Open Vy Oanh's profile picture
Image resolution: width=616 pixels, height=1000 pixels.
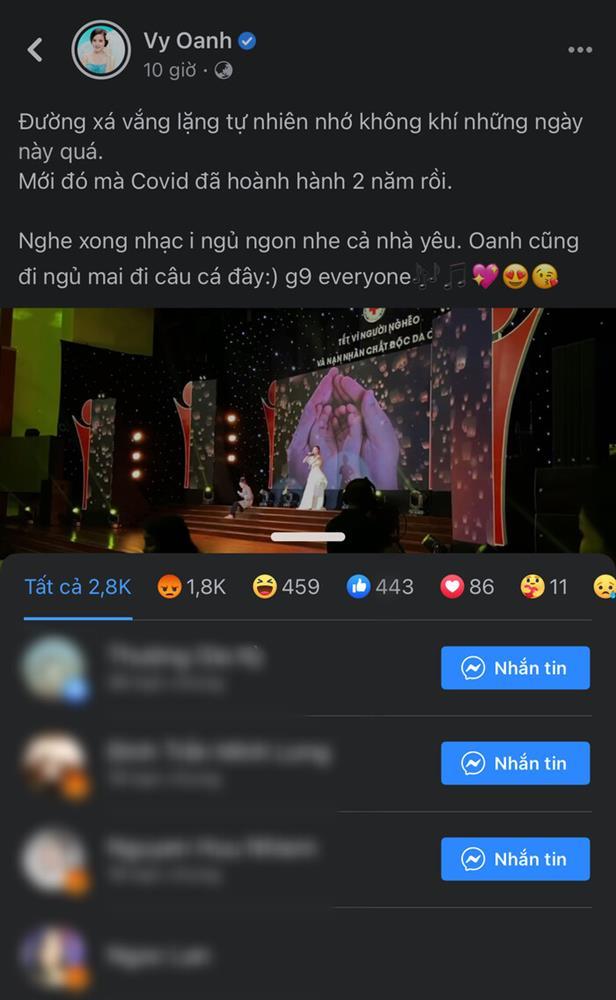point(101,50)
